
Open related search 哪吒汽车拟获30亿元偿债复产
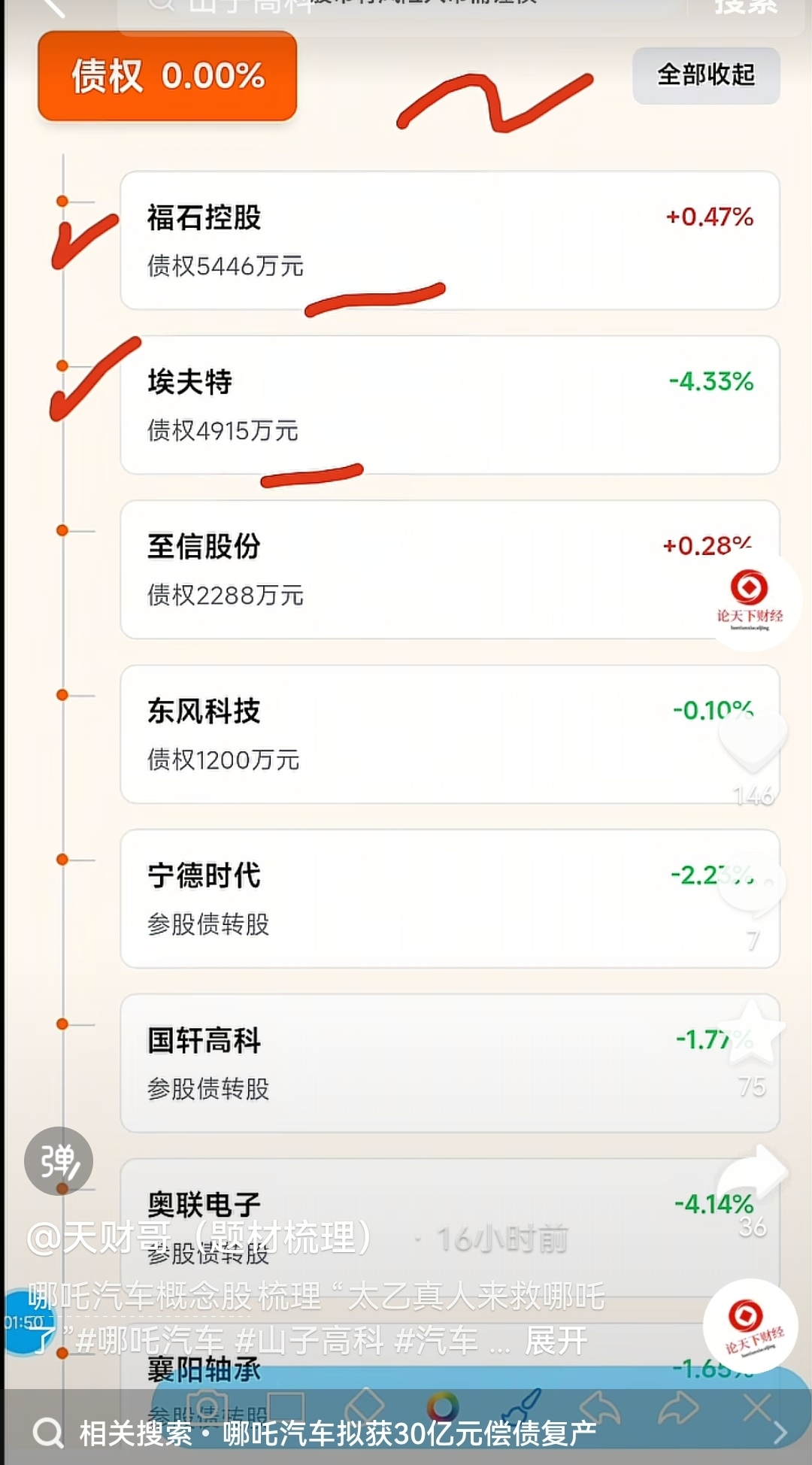tap(410, 1433)
